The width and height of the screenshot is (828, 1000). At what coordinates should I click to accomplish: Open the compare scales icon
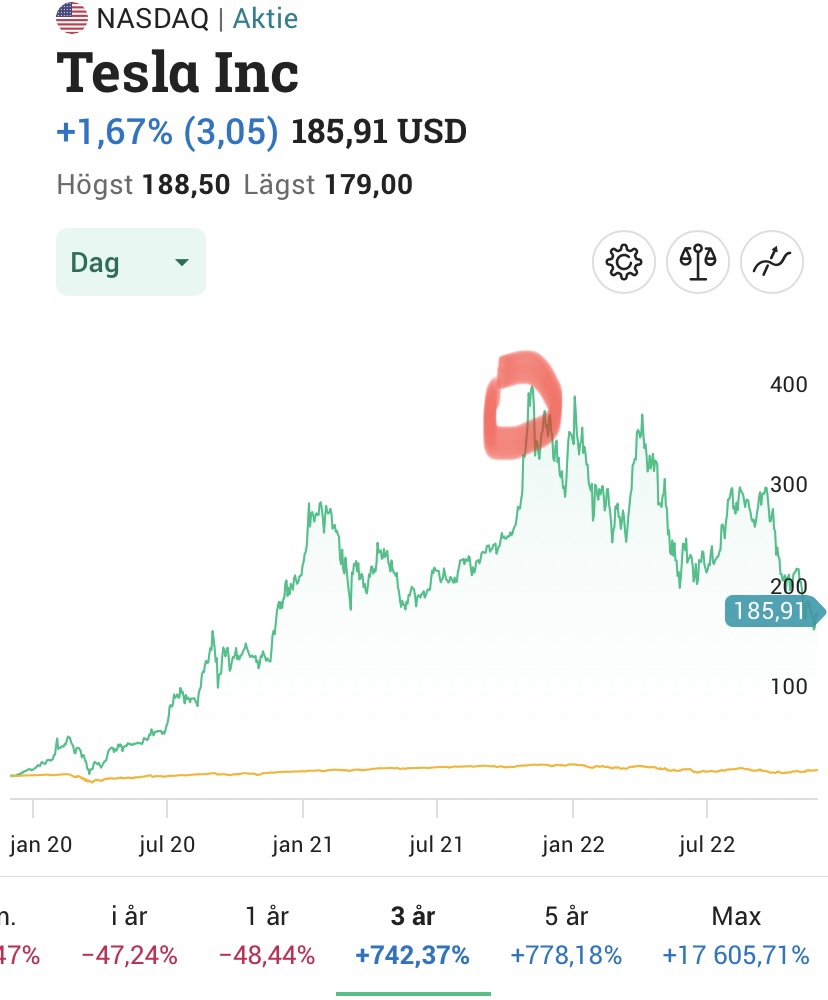pyautogui.click(x=698, y=263)
